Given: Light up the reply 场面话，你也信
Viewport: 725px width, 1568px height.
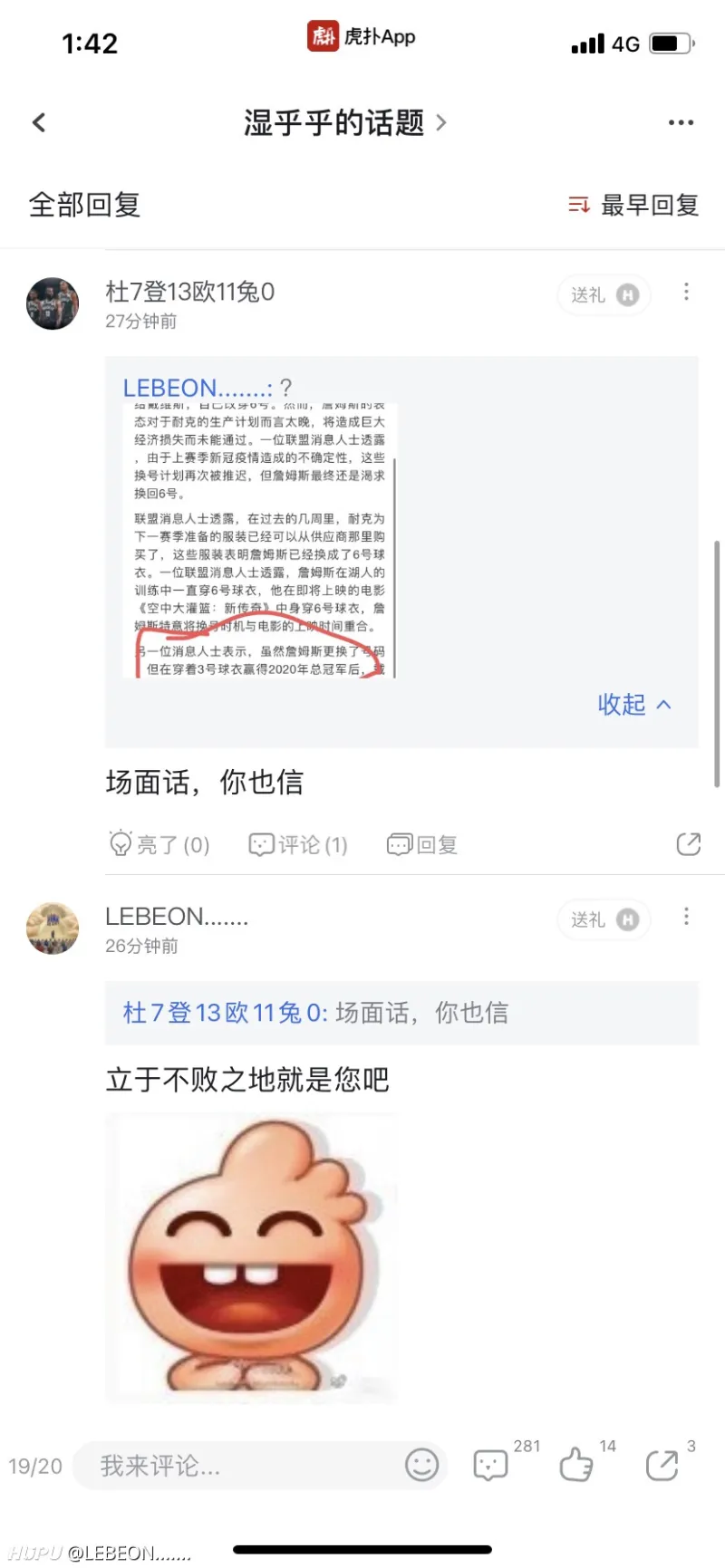Looking at the screenshot, I should pyautogui.click(x=159, y=844).
